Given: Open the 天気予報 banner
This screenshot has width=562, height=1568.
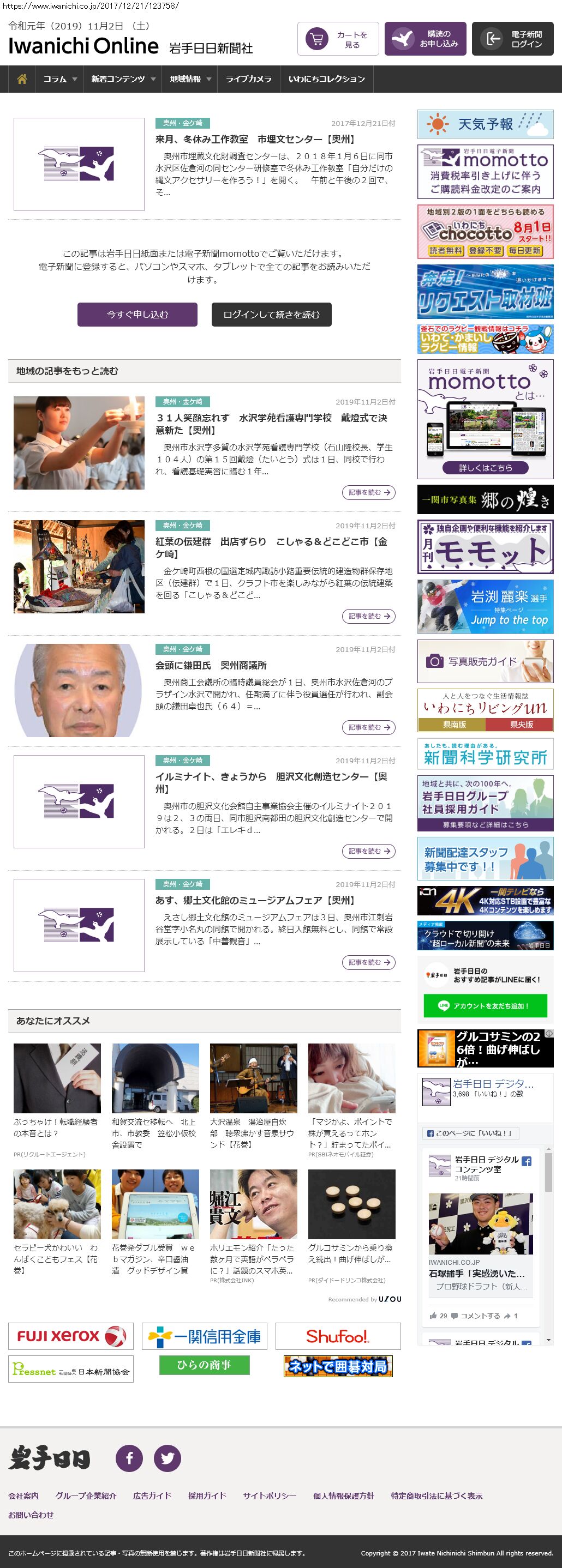Looking at the screenshot, I should coord(485,124).
